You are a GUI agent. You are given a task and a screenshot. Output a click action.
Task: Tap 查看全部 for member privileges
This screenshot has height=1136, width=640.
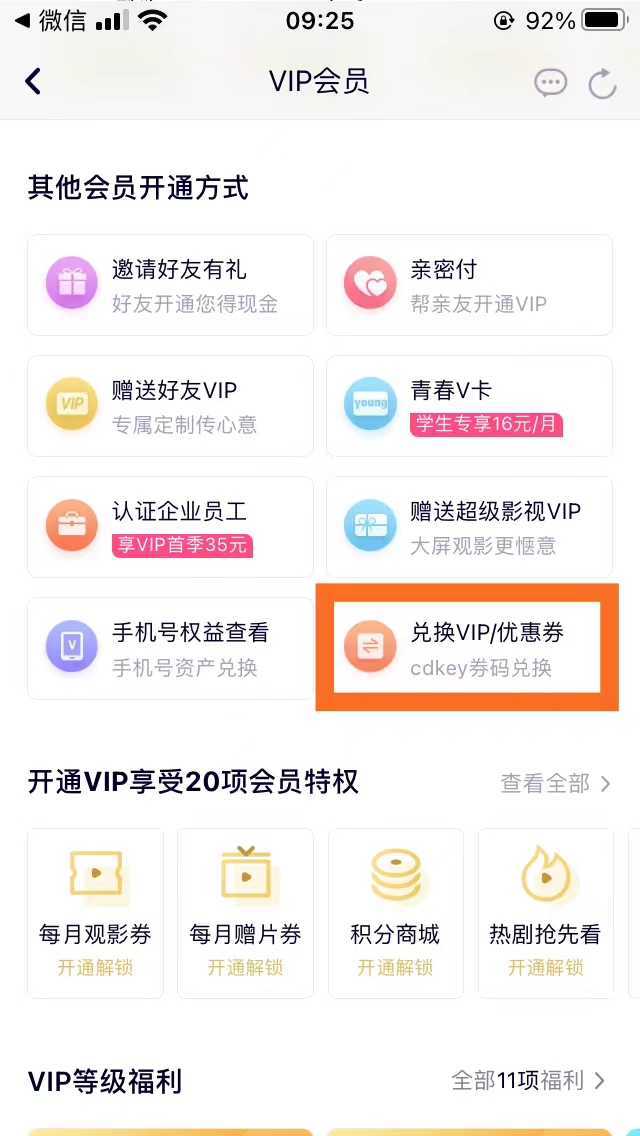555,784
